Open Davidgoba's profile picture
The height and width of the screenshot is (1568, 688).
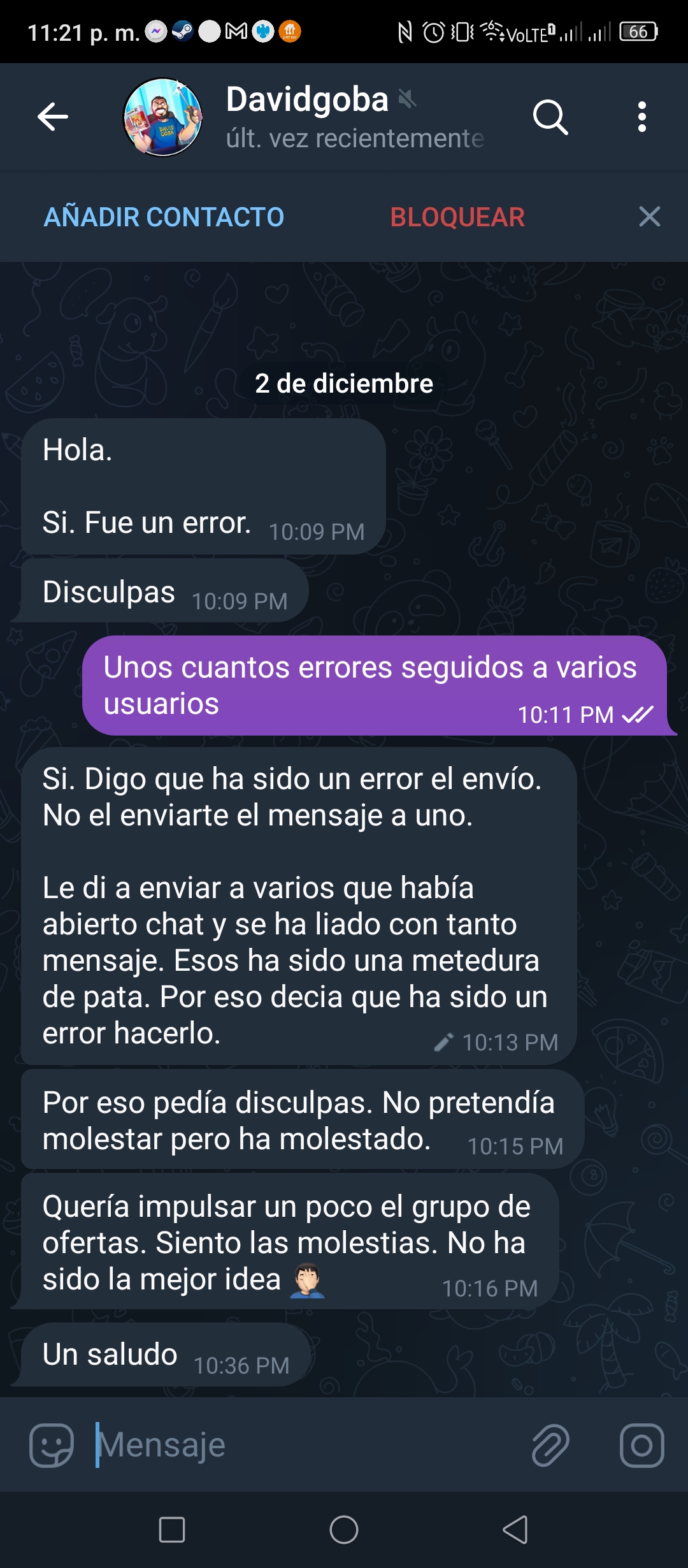pyautogui.click(x=163, y=117)
